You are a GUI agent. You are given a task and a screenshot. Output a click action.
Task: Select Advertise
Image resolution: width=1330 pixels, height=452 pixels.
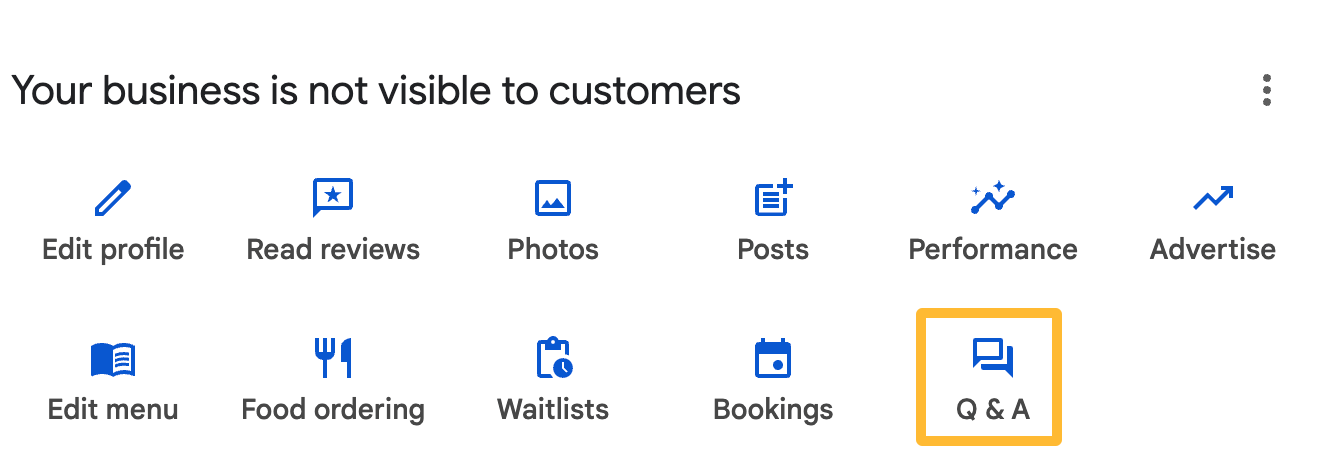1212,220
